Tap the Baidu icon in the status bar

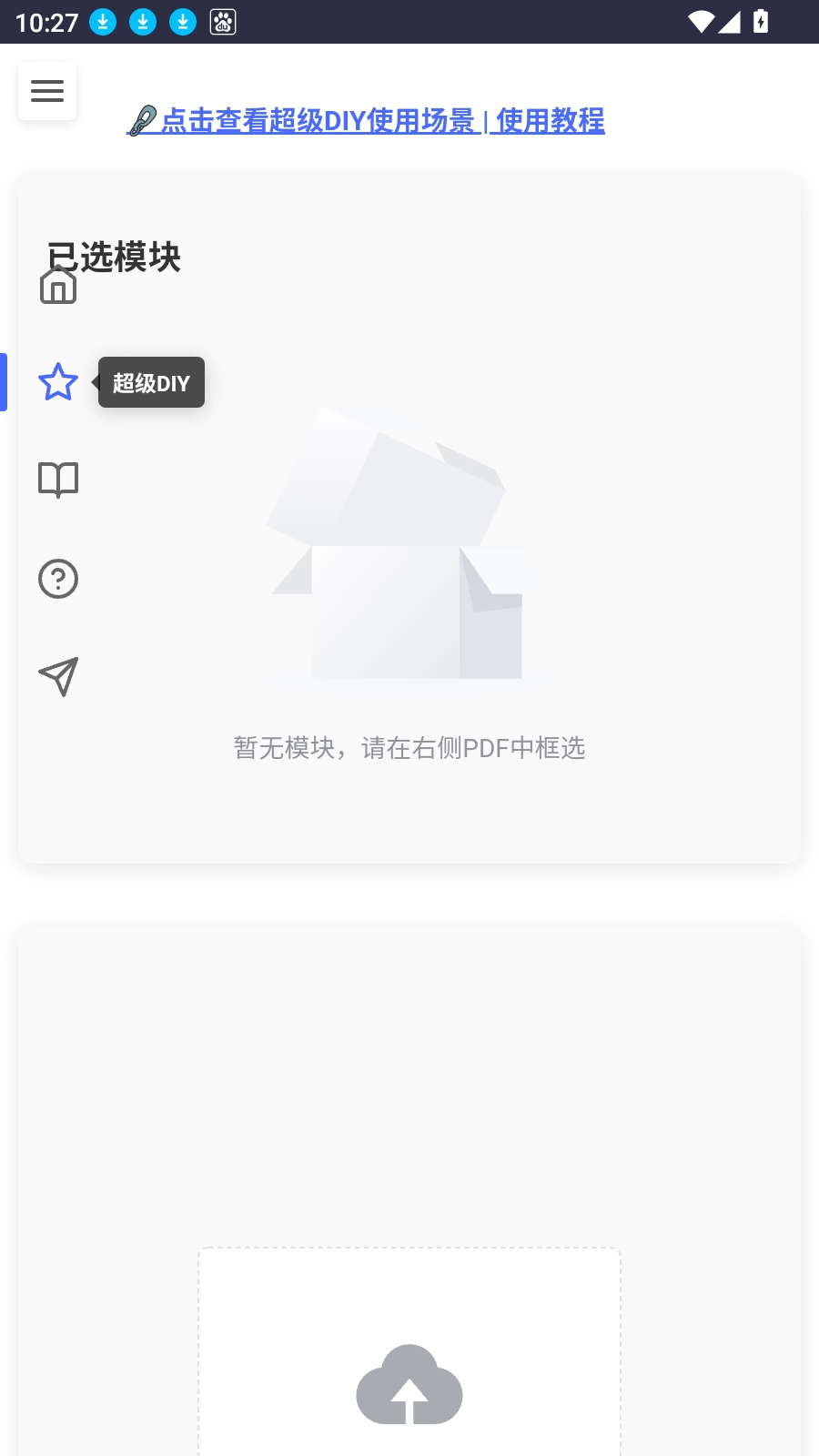tap(222, 21)
